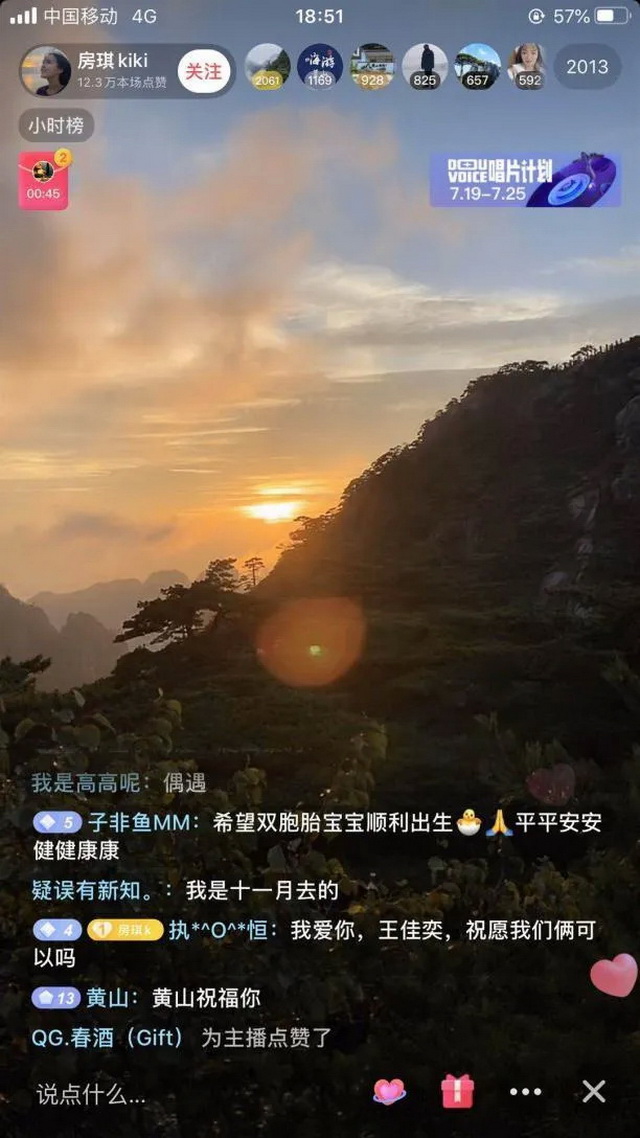Open the viewer avatar with 1169

(320, 67)
